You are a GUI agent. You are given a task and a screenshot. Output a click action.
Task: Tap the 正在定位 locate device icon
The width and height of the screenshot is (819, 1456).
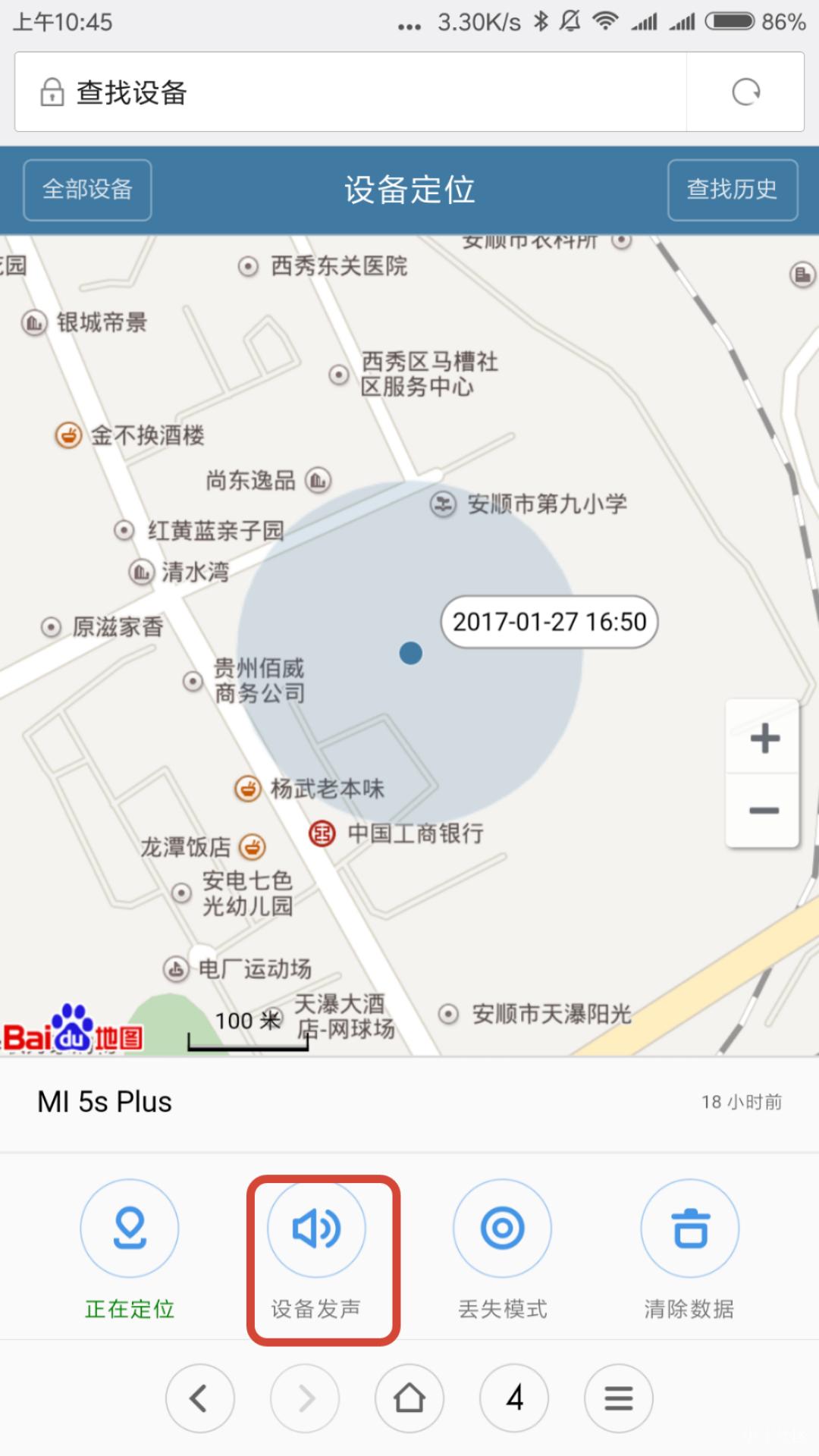click(x=130, y=1228)
